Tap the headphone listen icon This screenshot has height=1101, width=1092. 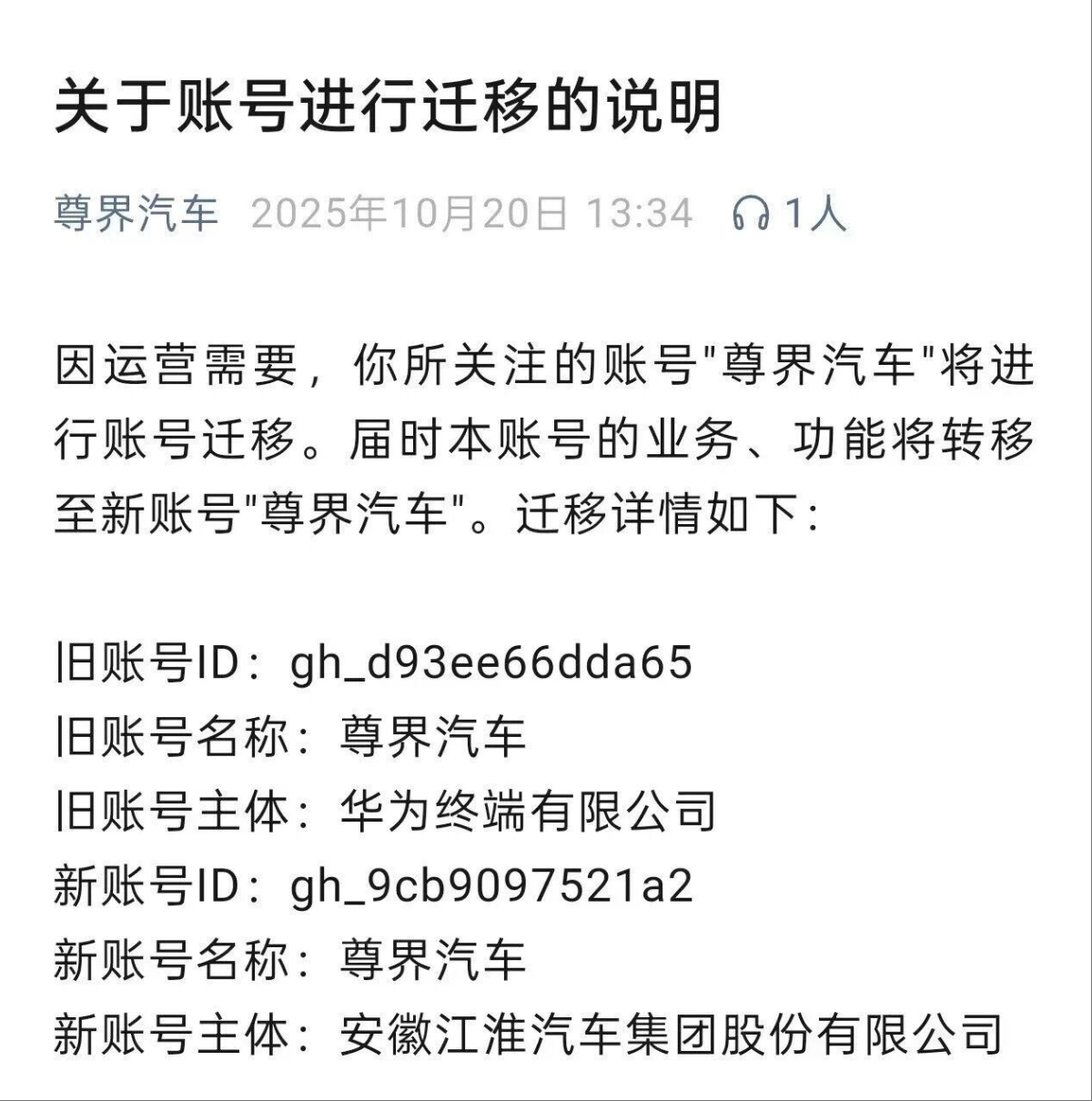coord(751,215)
